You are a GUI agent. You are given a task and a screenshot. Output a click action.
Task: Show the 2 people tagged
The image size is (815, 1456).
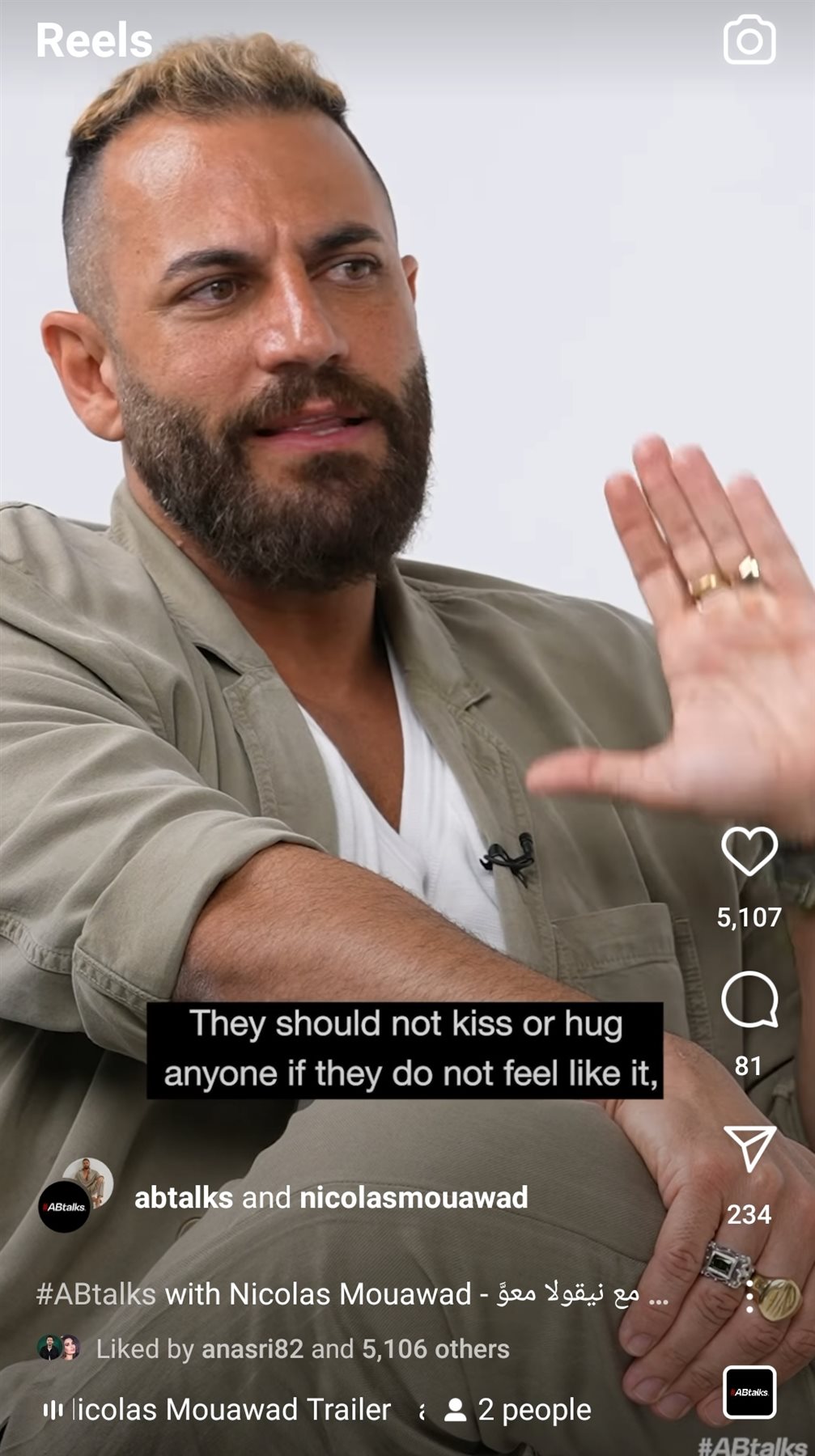(519, 1410)
